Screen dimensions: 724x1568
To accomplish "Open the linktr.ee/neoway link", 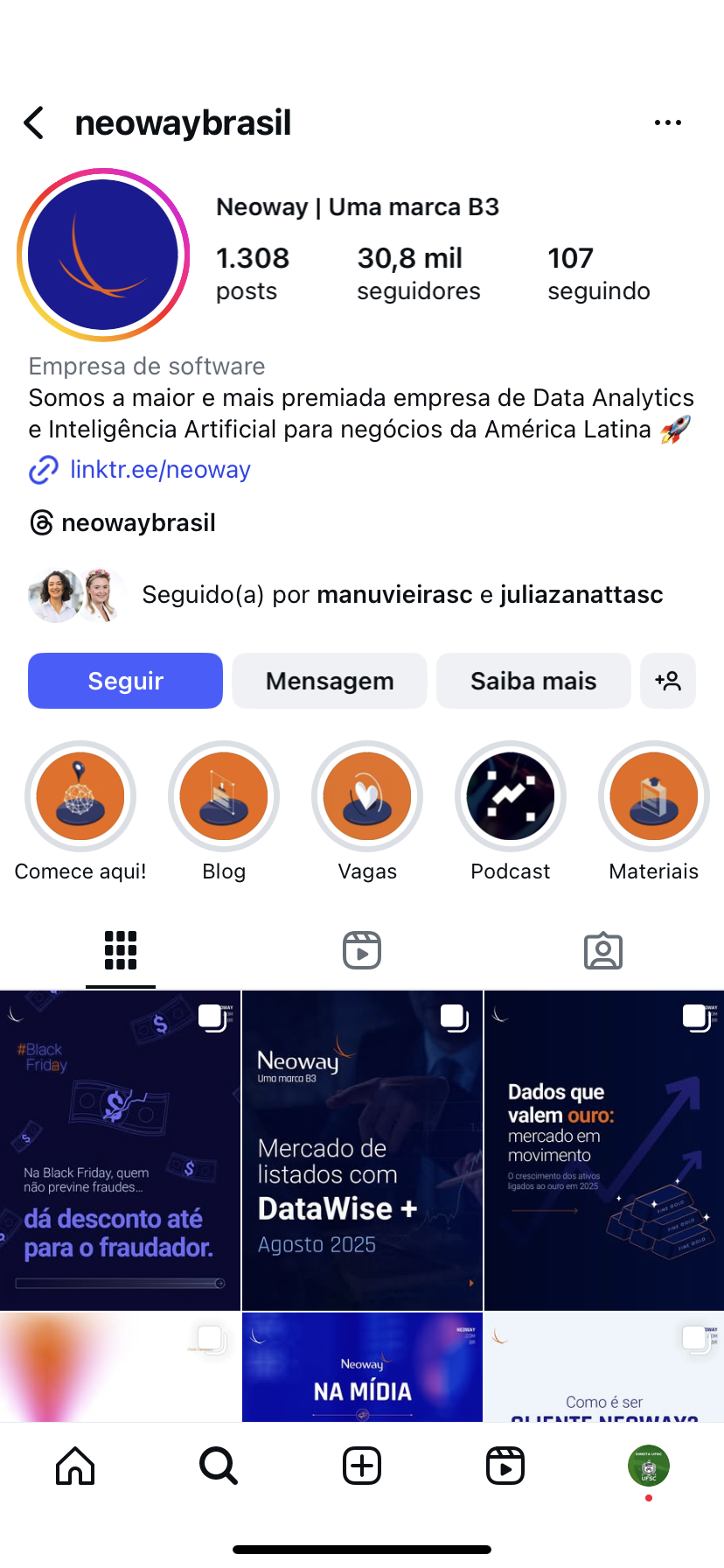I will click(x=160, y=470).
